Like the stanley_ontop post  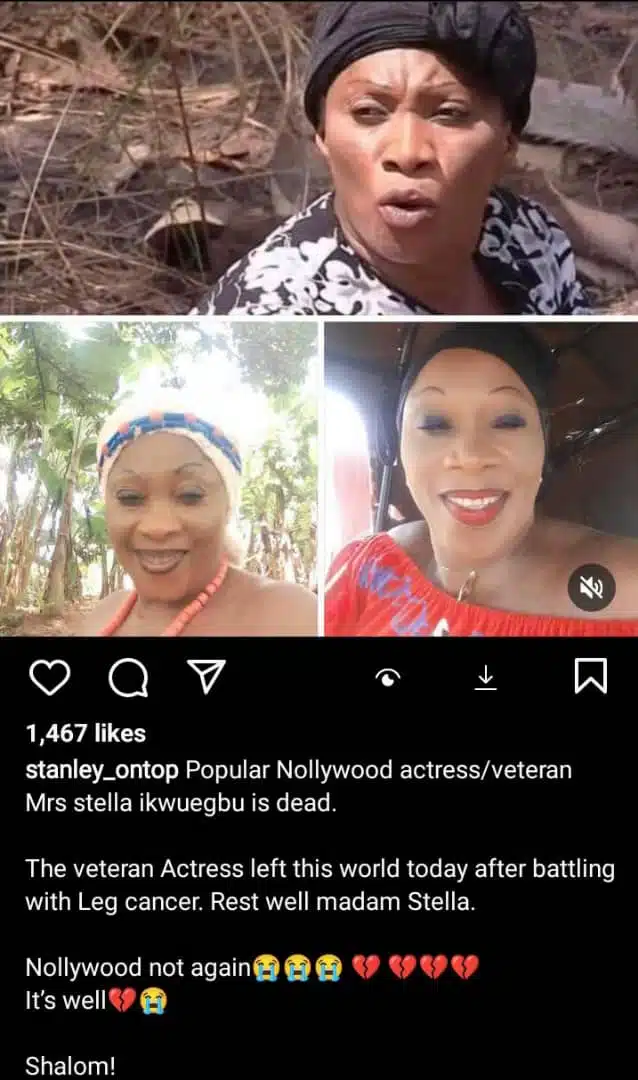pos(49,679)
